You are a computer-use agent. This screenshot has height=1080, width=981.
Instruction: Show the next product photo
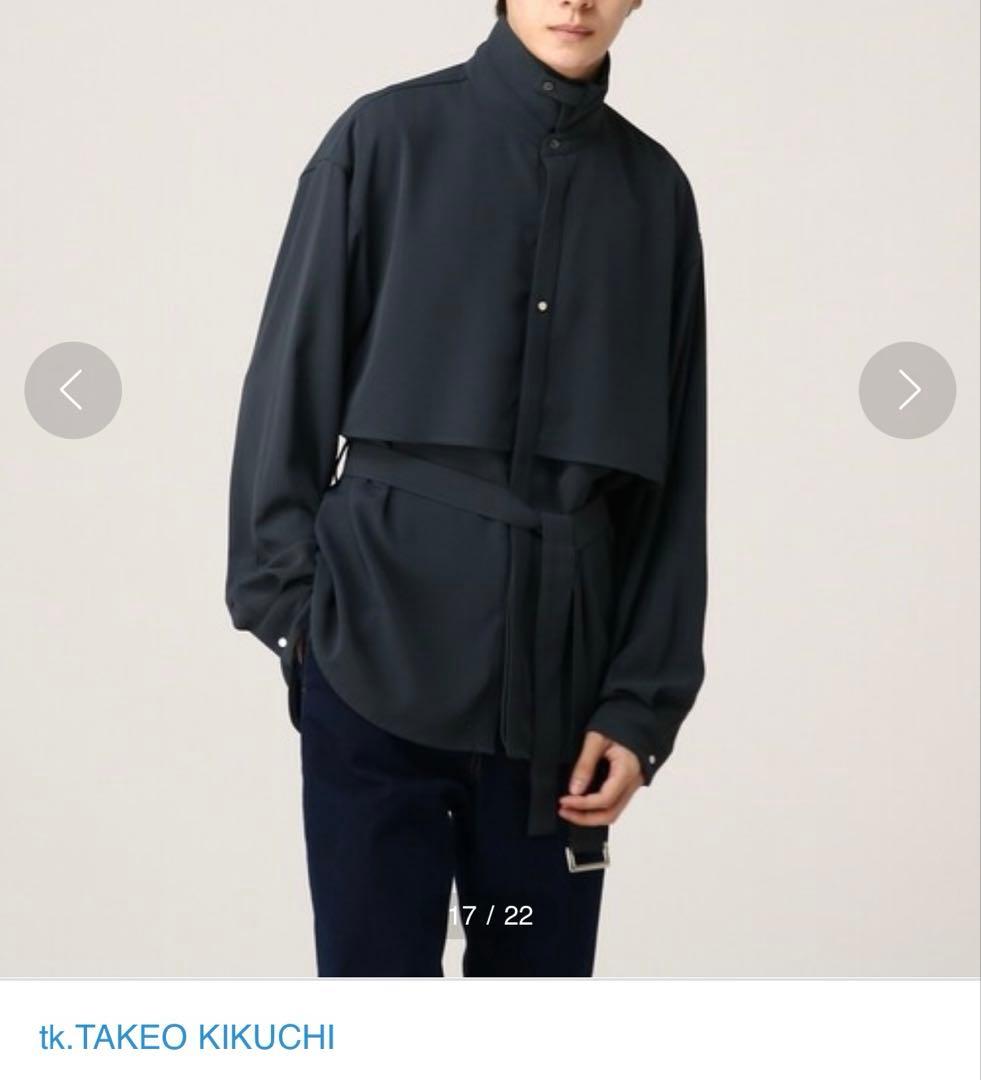tap(907, 390)
